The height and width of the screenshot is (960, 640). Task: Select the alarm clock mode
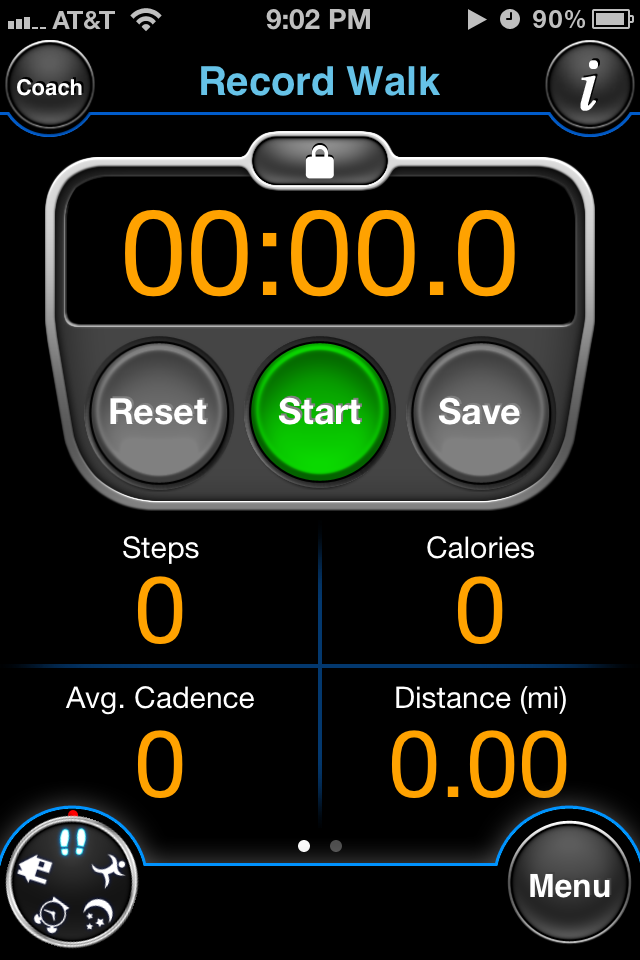50,915
